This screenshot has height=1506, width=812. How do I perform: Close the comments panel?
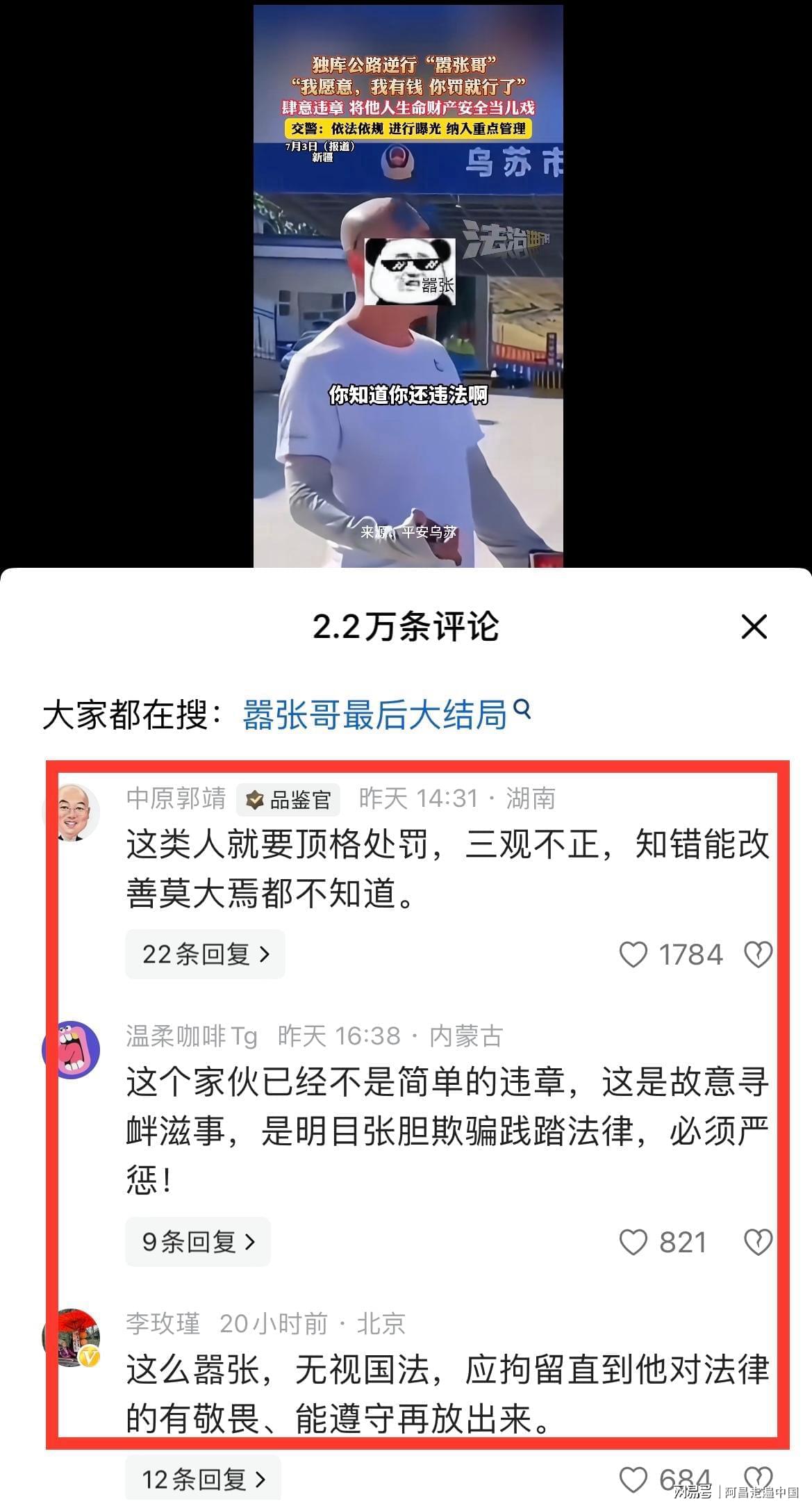754,627
